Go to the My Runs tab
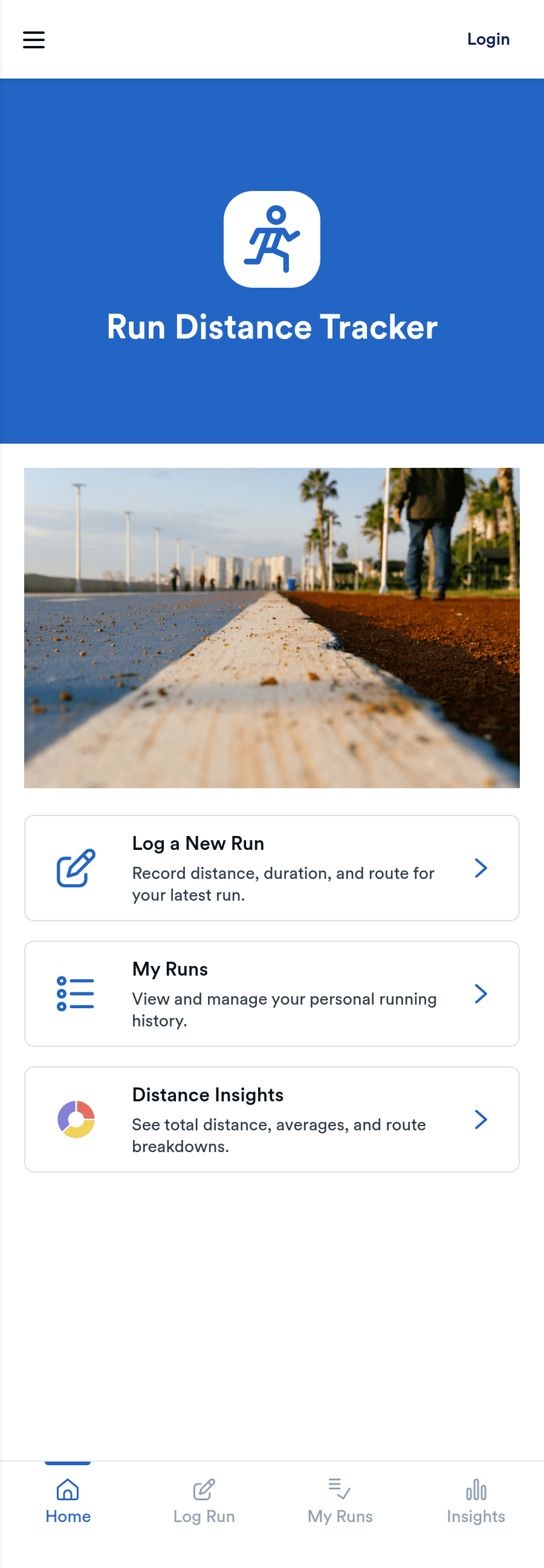The image size is (544, 1568). point(340,1500)
